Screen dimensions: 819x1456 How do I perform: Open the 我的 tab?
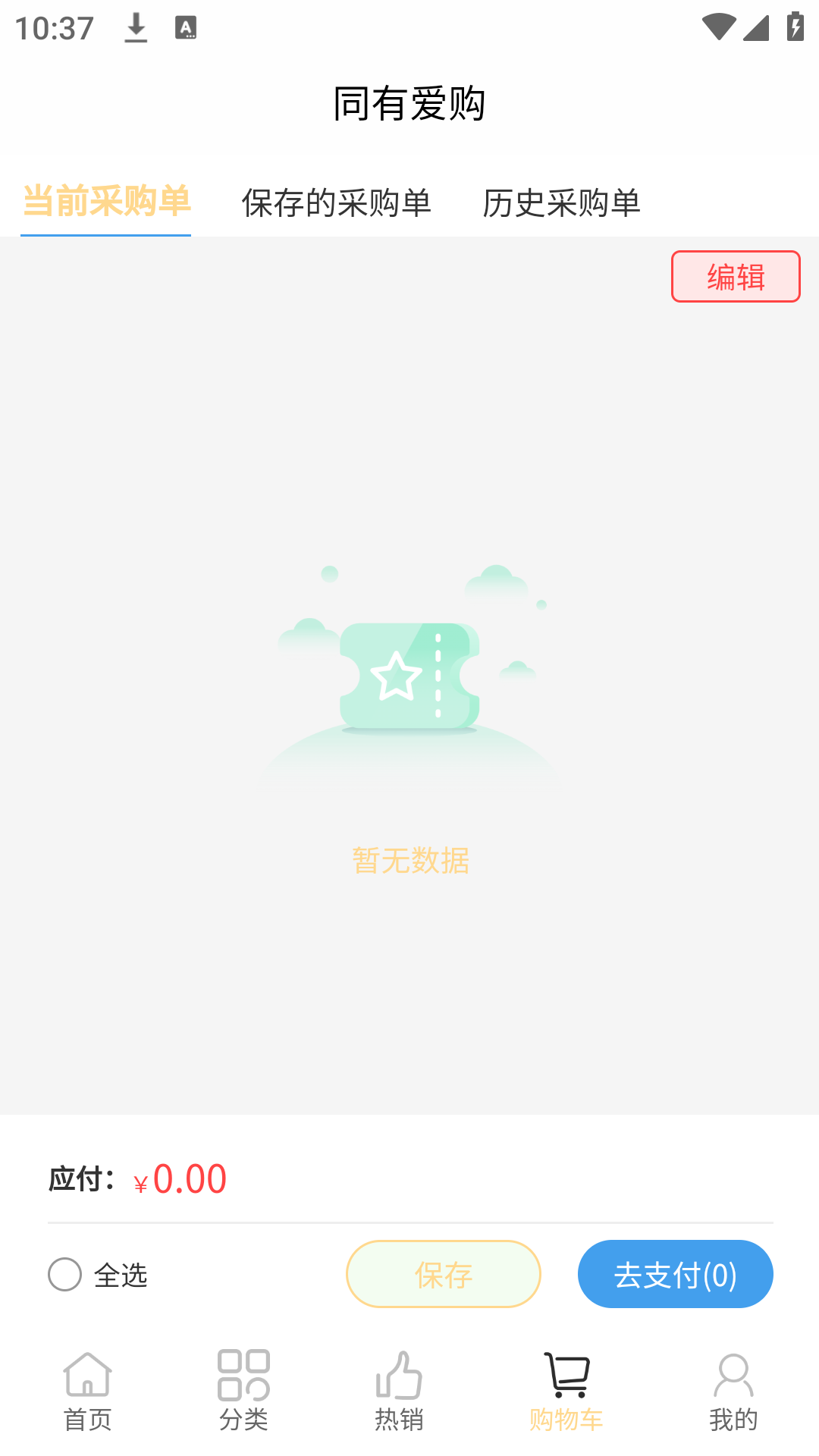click(x=733, y=1392)
